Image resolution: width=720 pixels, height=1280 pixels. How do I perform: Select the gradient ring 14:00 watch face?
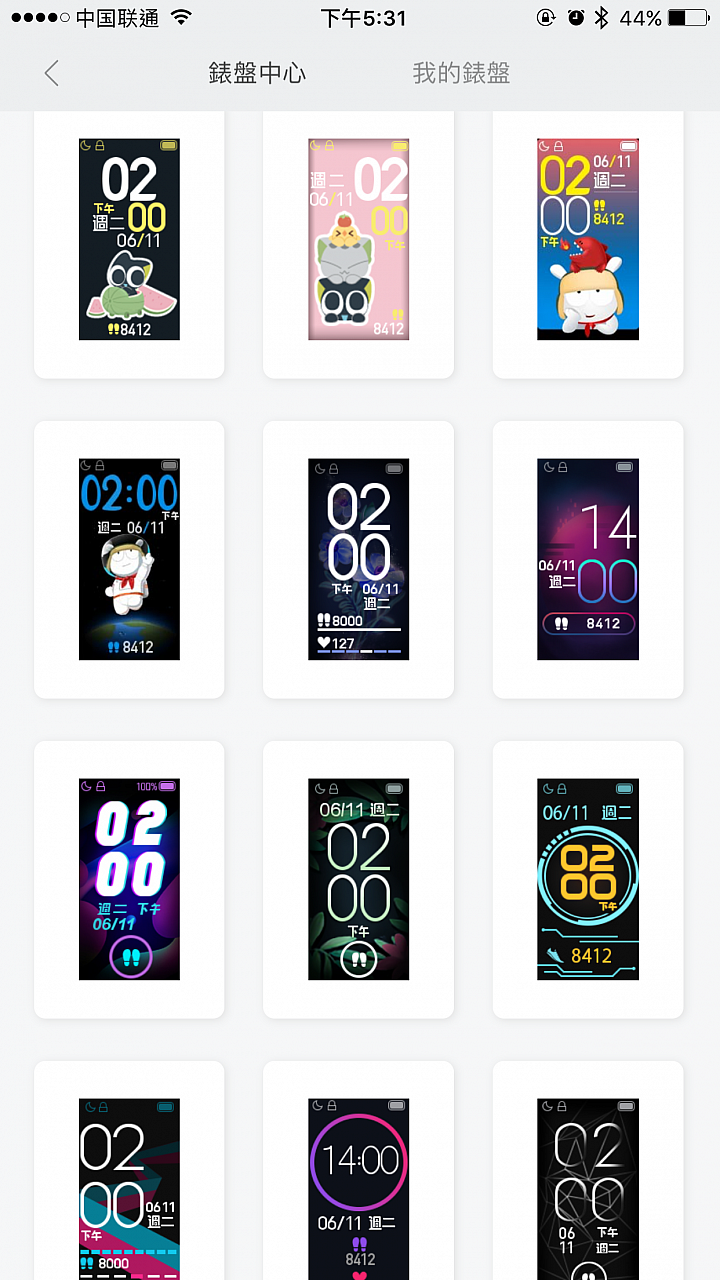tap(358, 1189)
